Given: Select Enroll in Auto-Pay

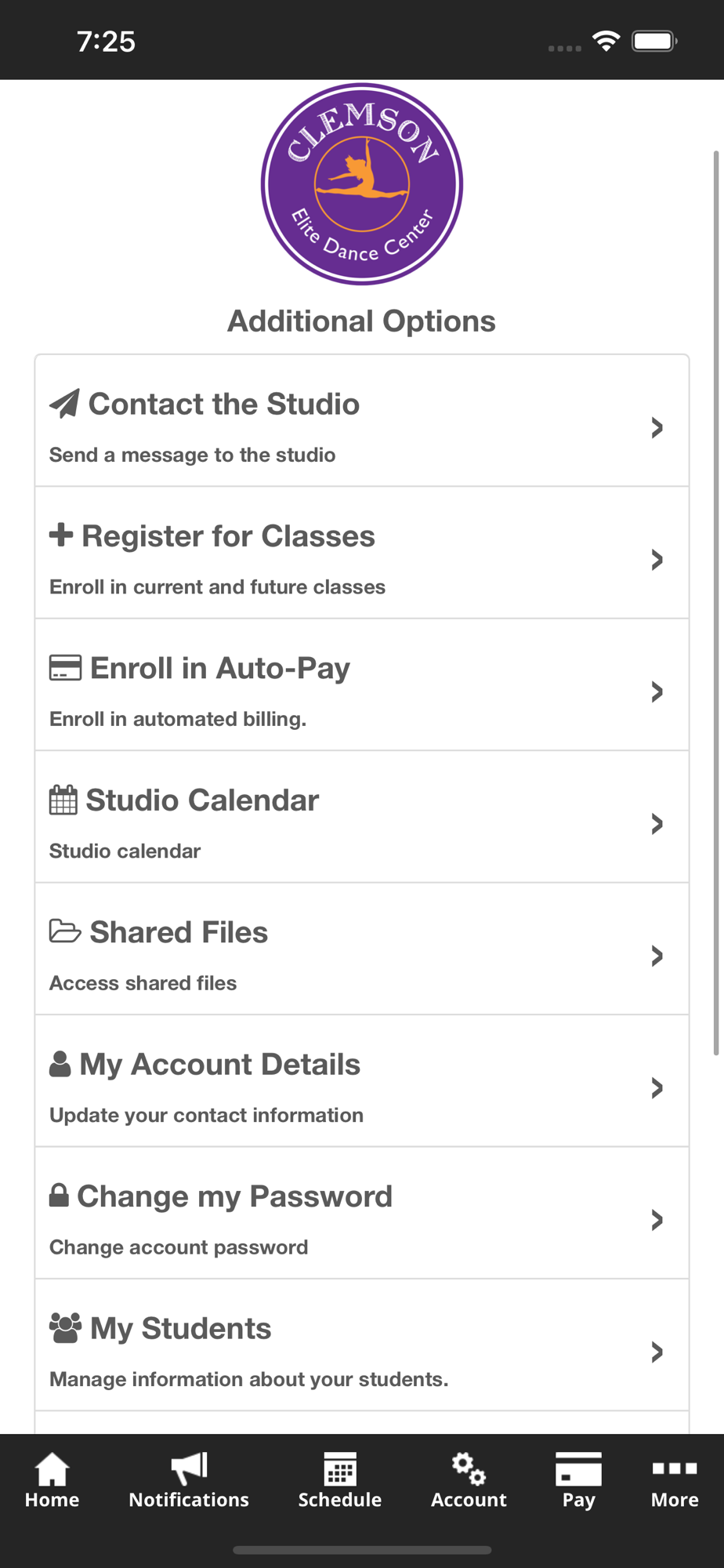Looking at the screenshot, I should [362, 685].
